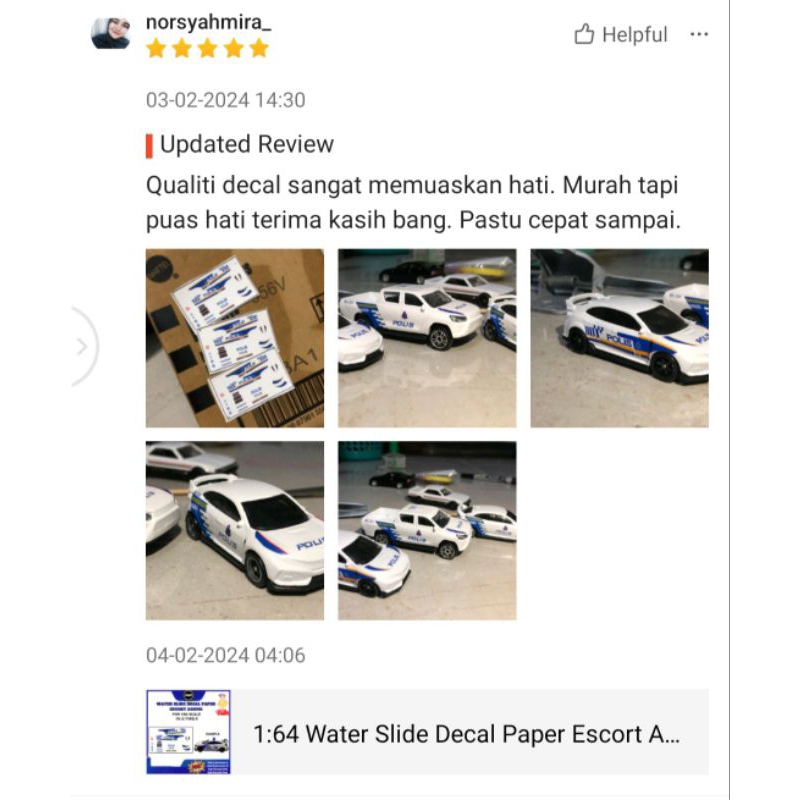Tap the arrow at the left edge
The width and height of the screenshot is (800, 800).
82,347
